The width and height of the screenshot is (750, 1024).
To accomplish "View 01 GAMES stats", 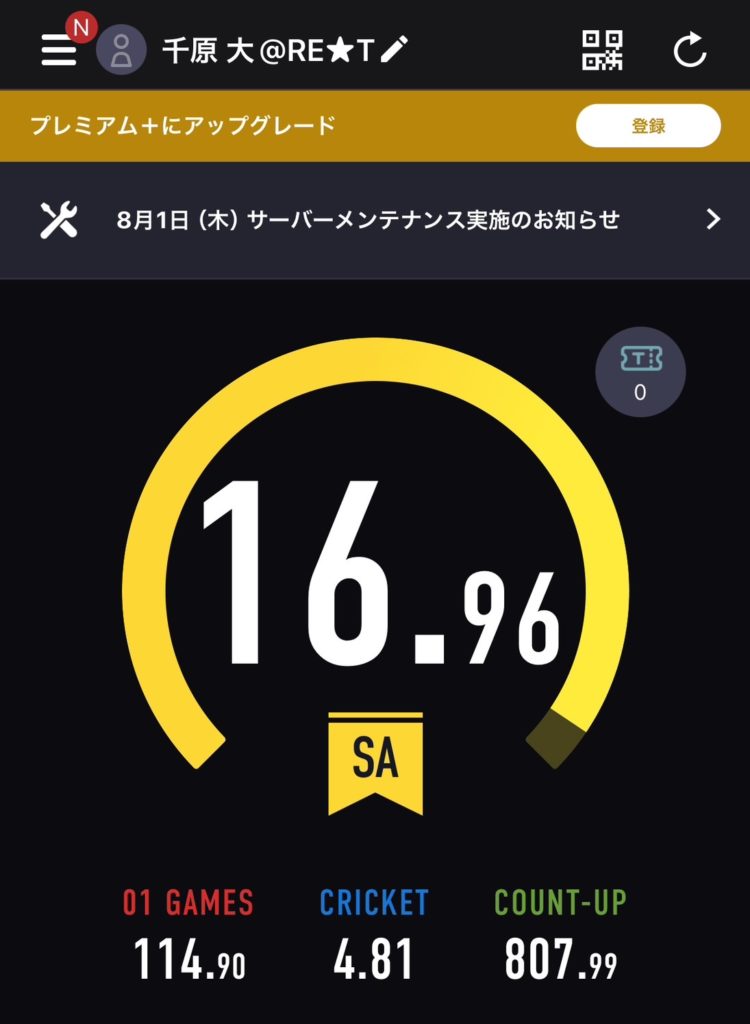I will [x=188, y=932].
